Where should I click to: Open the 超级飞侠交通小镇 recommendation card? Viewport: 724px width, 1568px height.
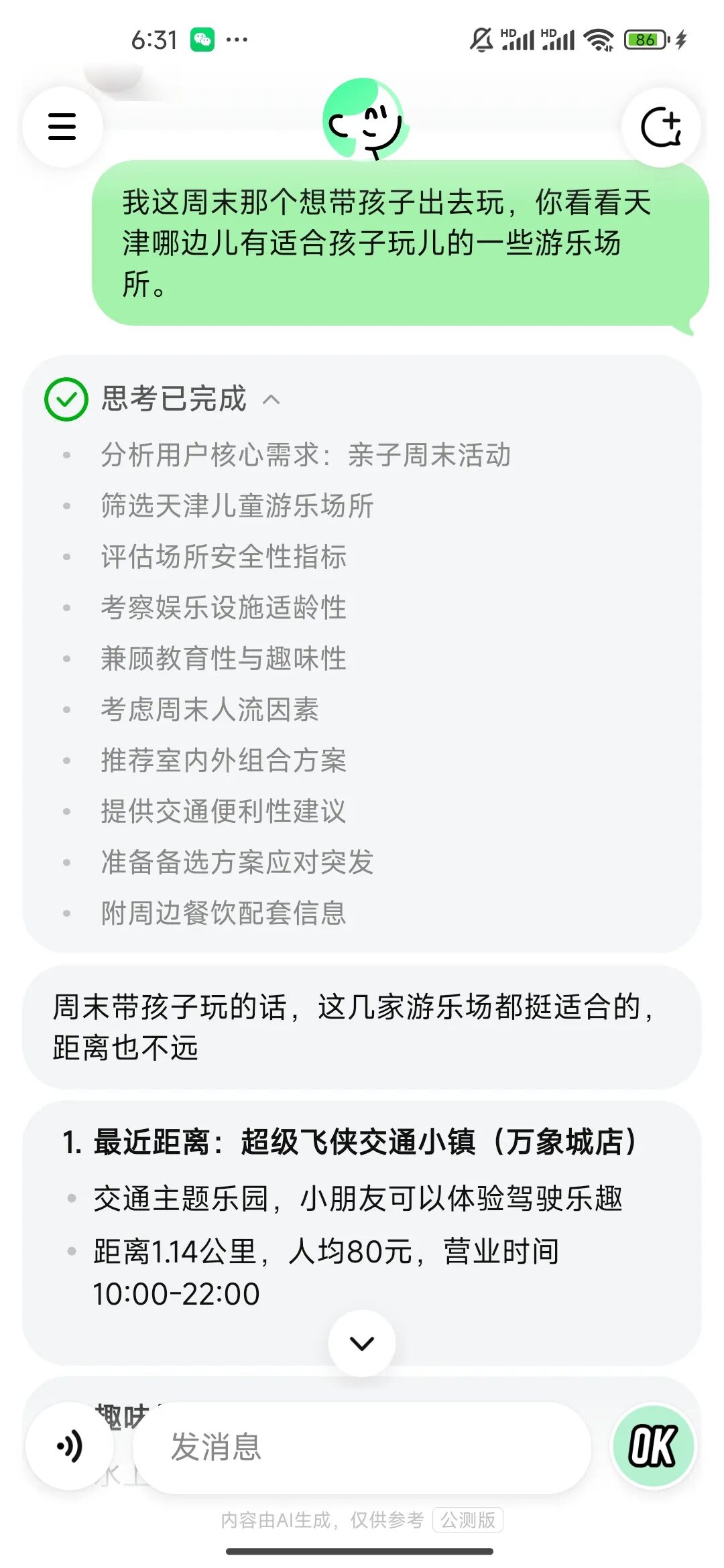pyautogui.click(x=362, y=1232)
